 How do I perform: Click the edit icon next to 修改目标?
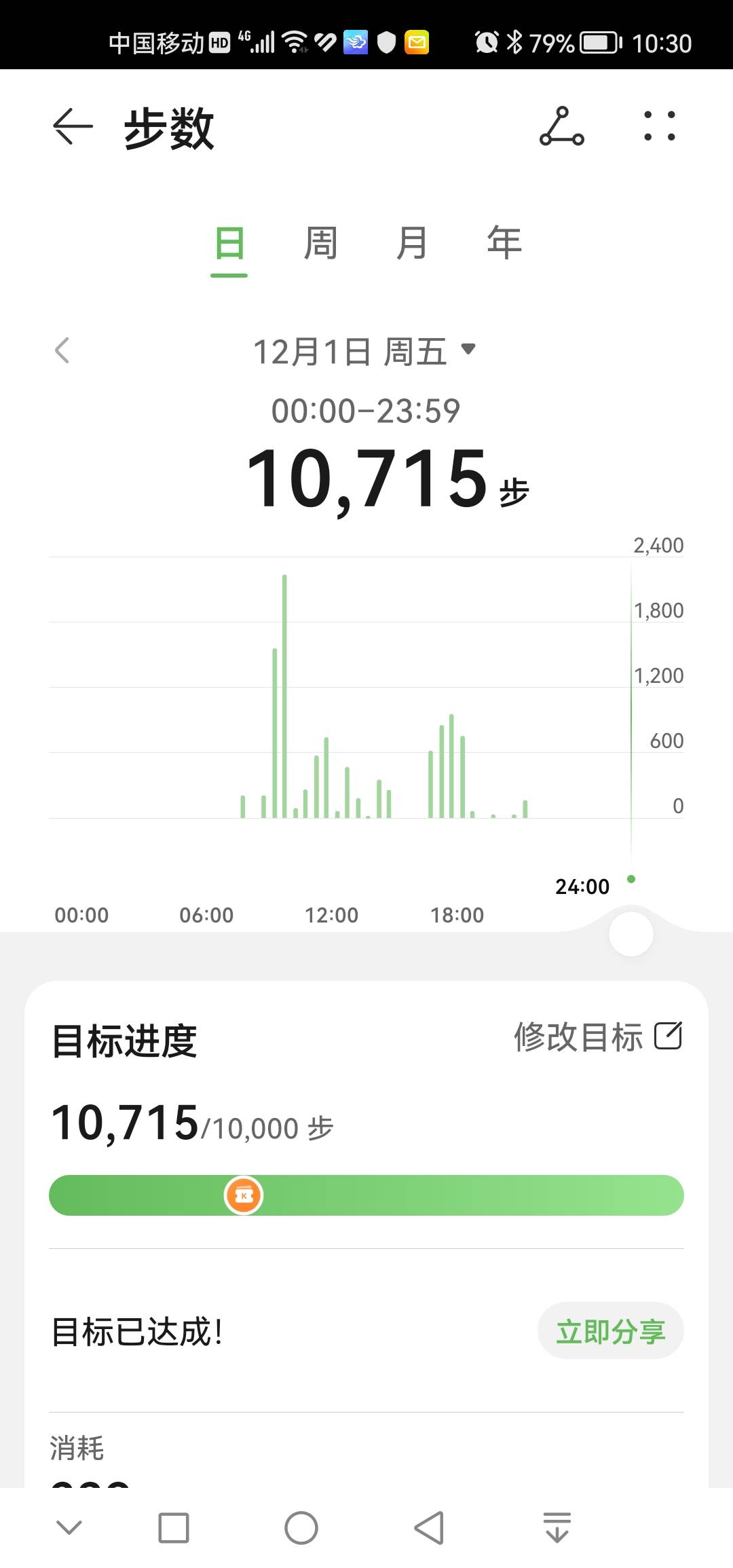[669, 1037]
